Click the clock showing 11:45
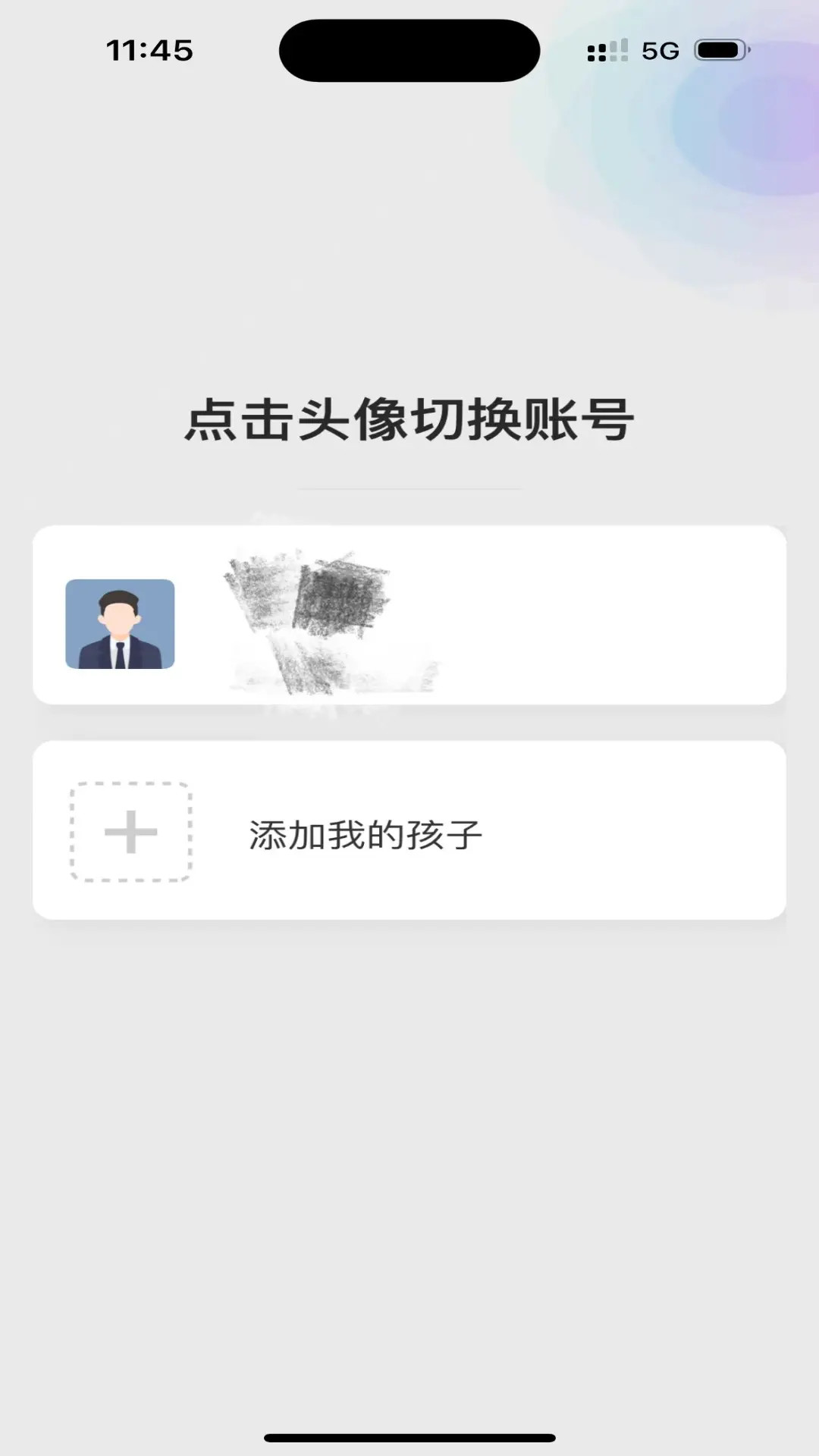 149,50
